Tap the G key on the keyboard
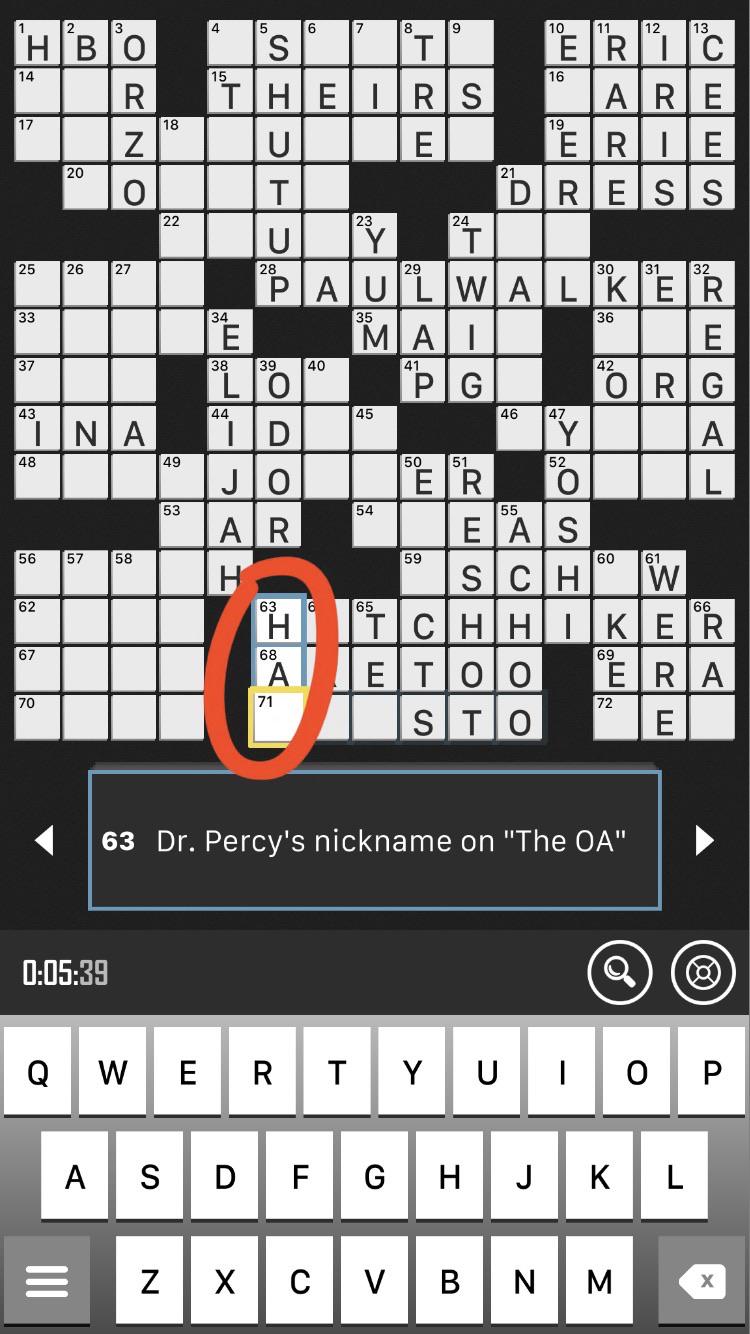Viewport: 750px width, 1334px height. (x=375, y=1177)
